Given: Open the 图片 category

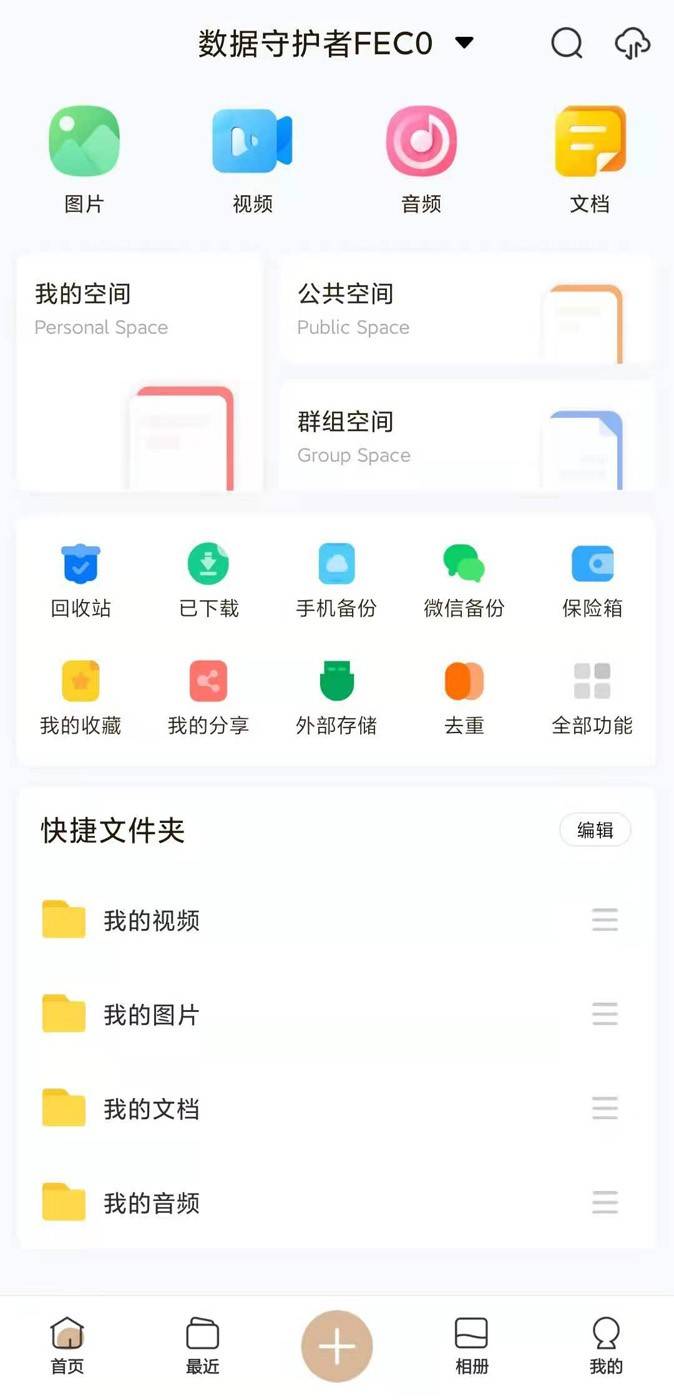Looking at the screenshot, I should [x=84, y=160].
